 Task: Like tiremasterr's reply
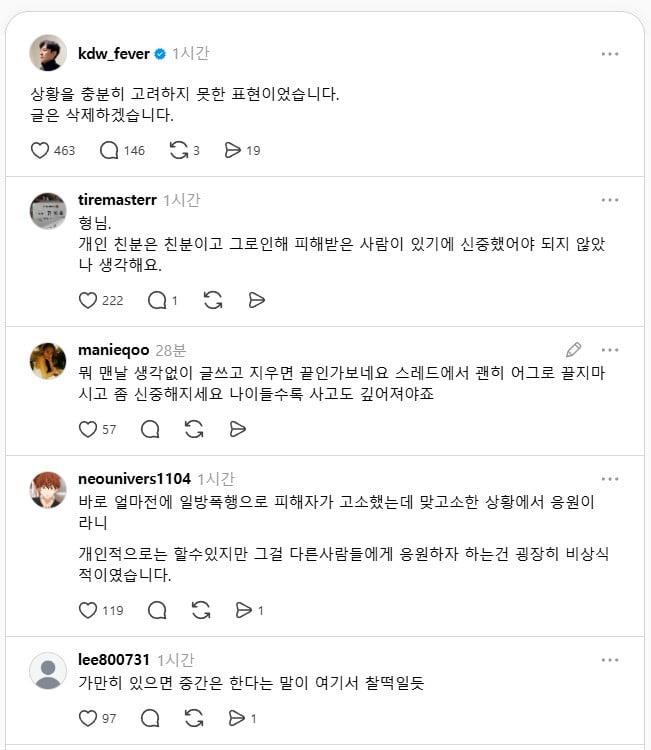(x=88, y=300)
